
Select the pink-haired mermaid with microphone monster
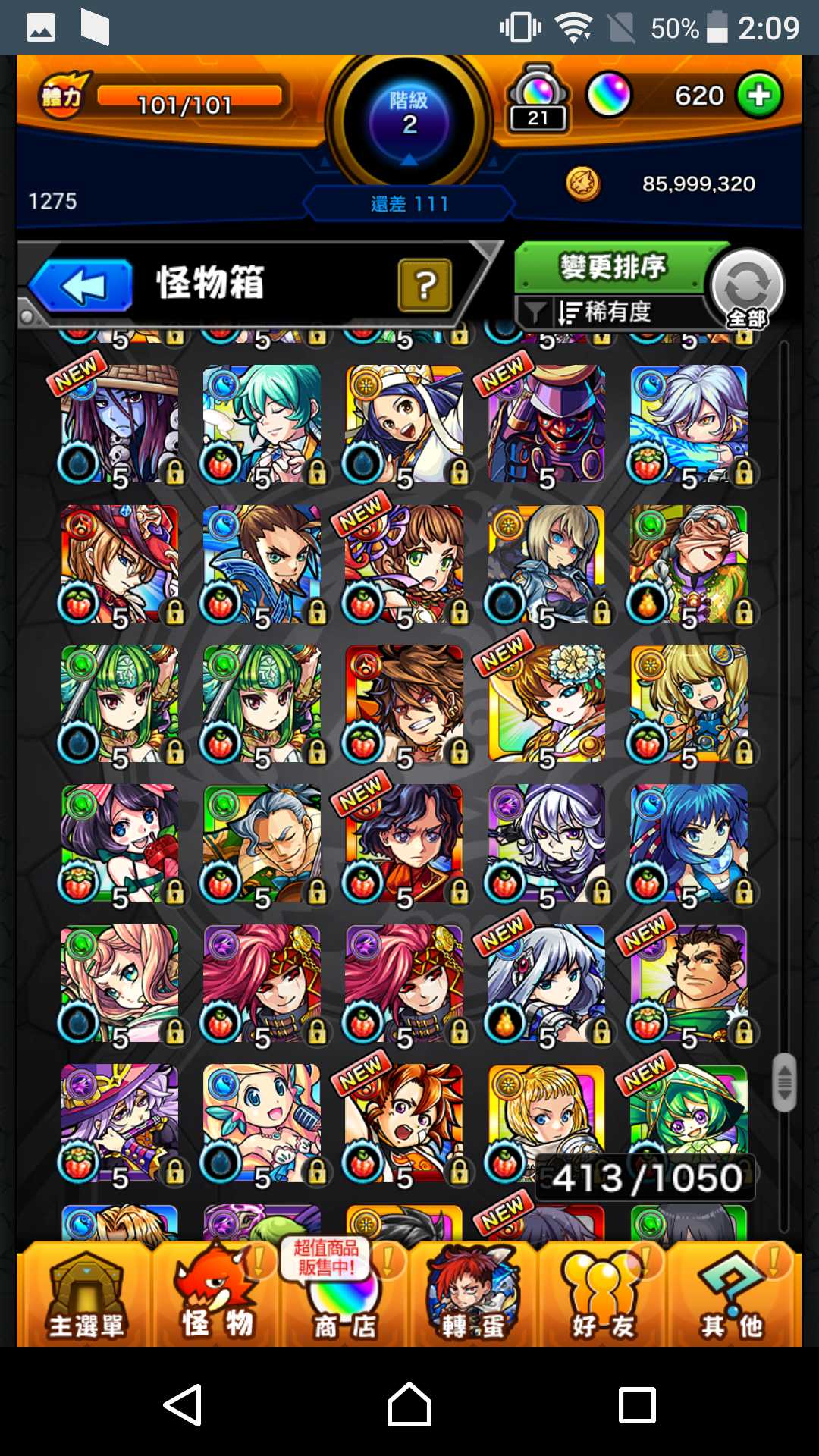(262, 1122)
